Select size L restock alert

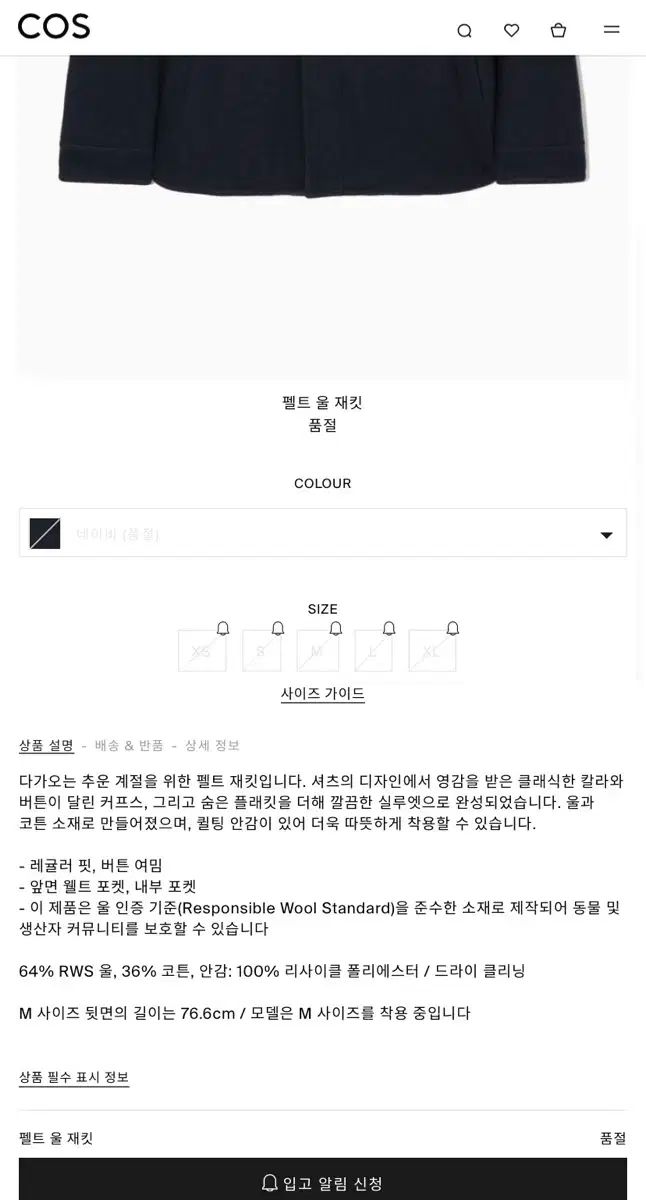[373, 651]
